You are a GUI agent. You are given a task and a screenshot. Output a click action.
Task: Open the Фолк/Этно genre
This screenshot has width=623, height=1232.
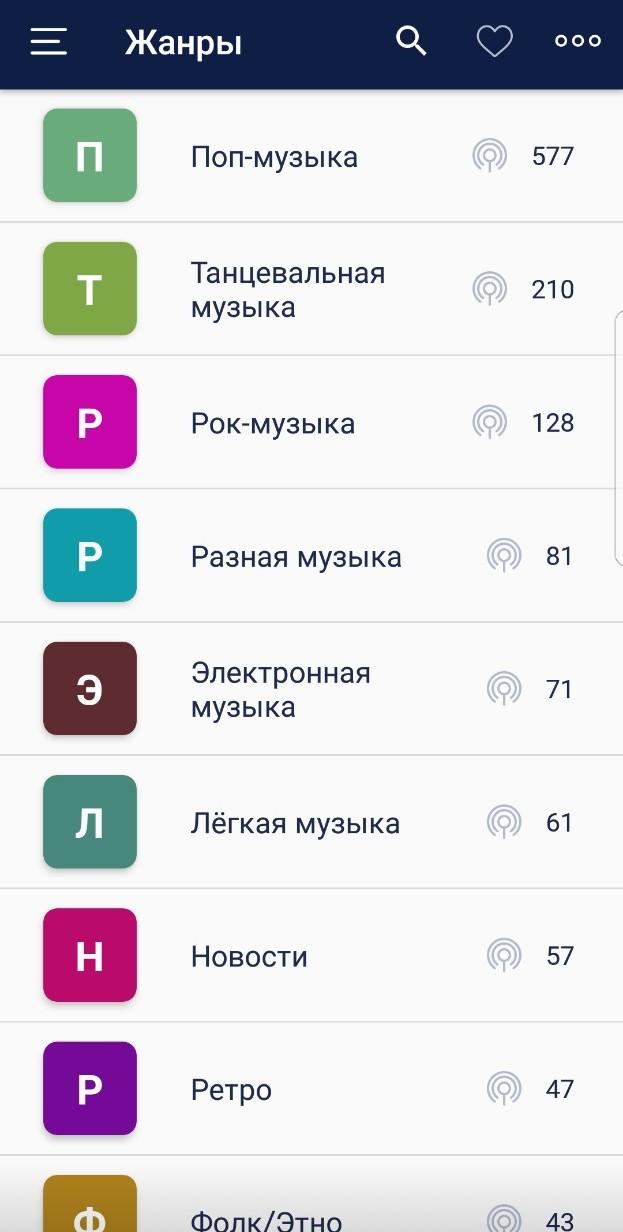pyautogui.click(x=266, y=1219)
